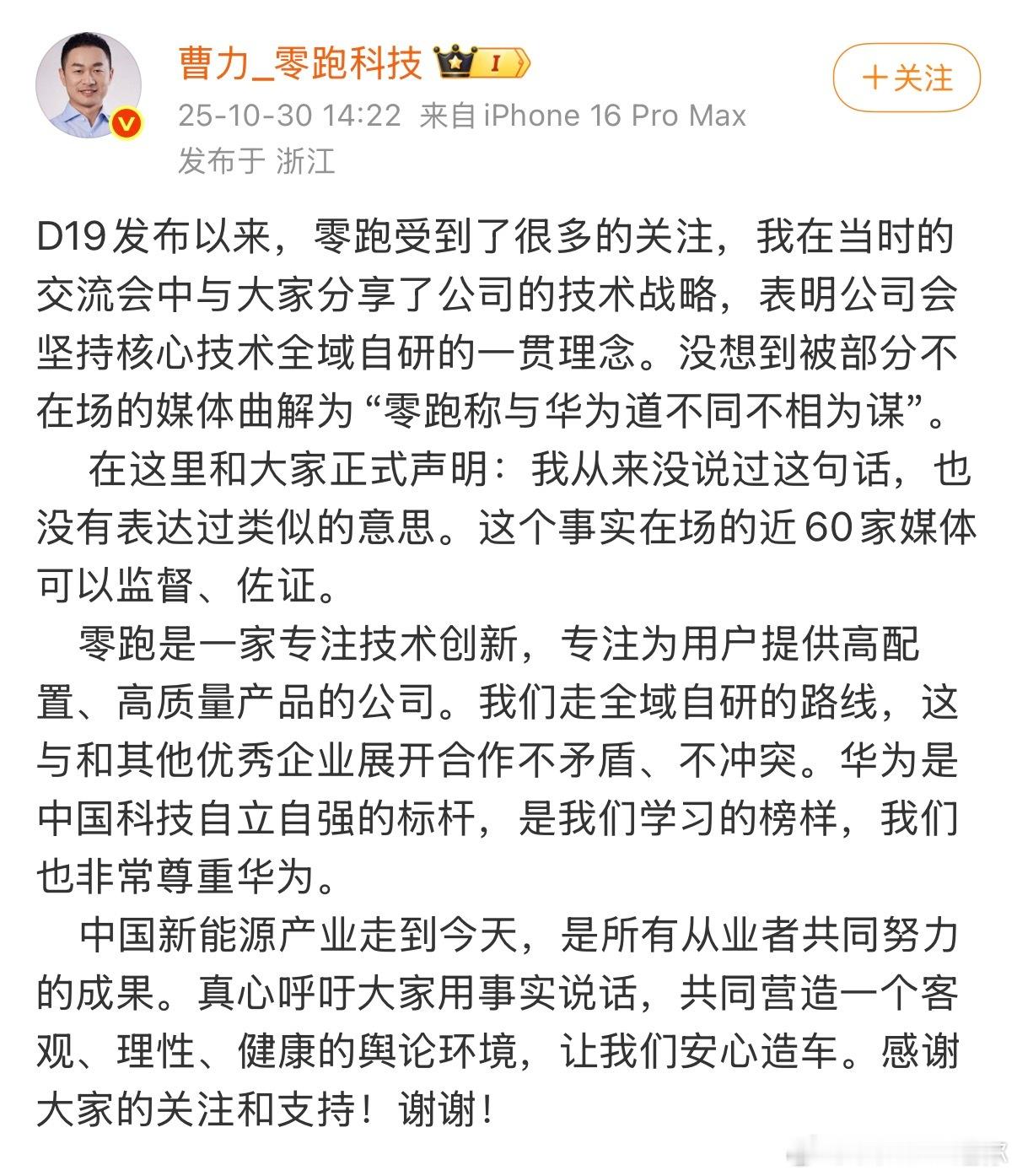Open the profile of 曹力_零跑科技
Viewport: 1017px width, 1176px height.
(x=299, y=63)
